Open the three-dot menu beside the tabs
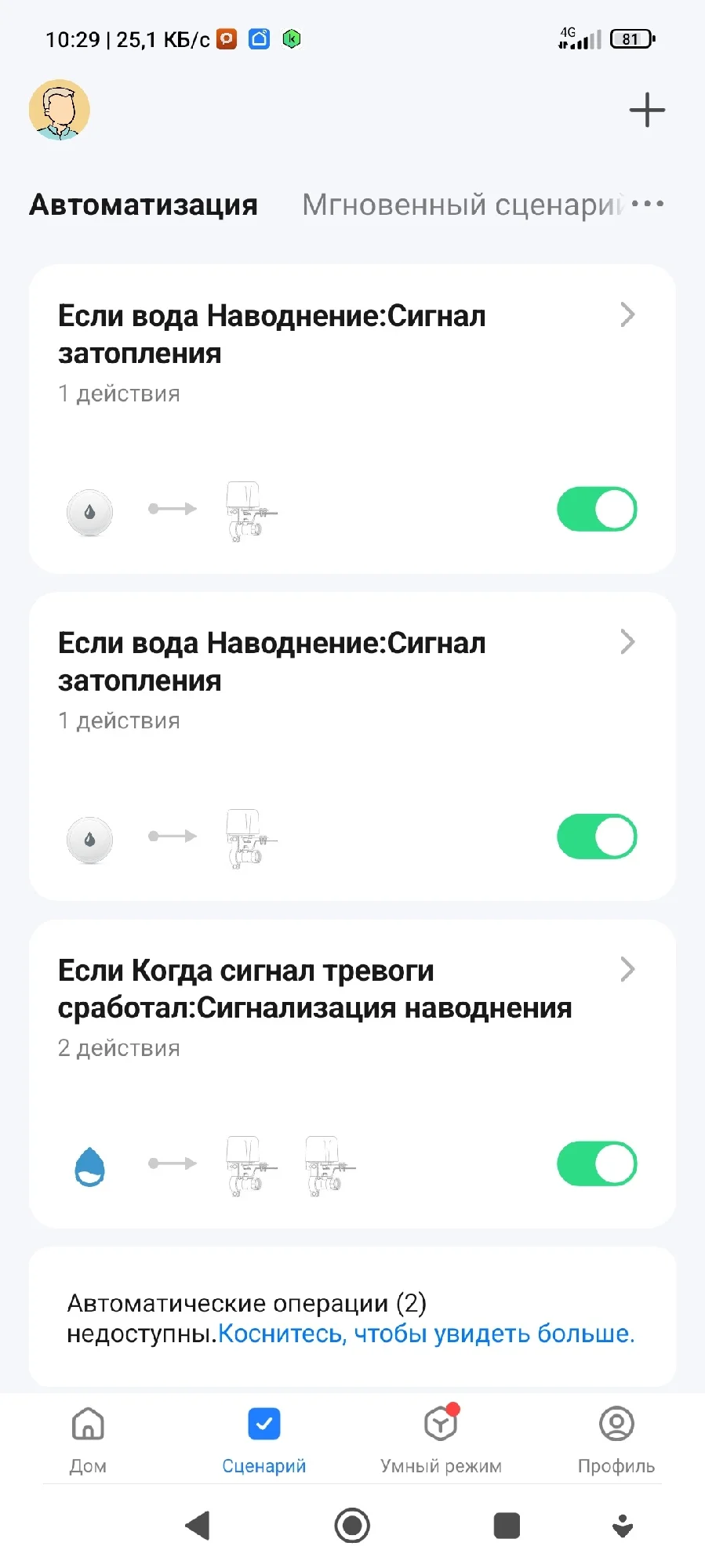This screenshot has height=1568, width=705. tap(648, 204)
